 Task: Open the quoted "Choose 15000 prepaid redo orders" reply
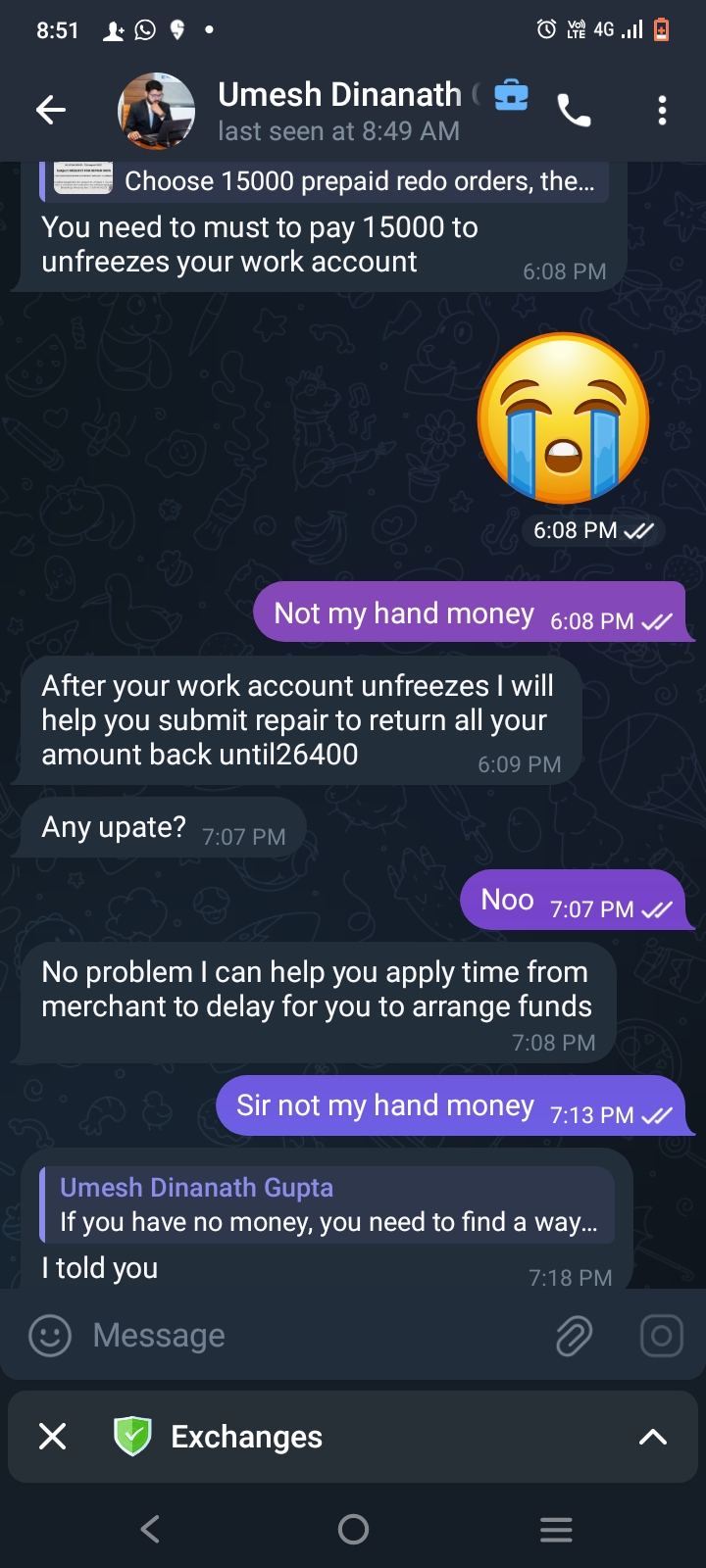(324, 181)
